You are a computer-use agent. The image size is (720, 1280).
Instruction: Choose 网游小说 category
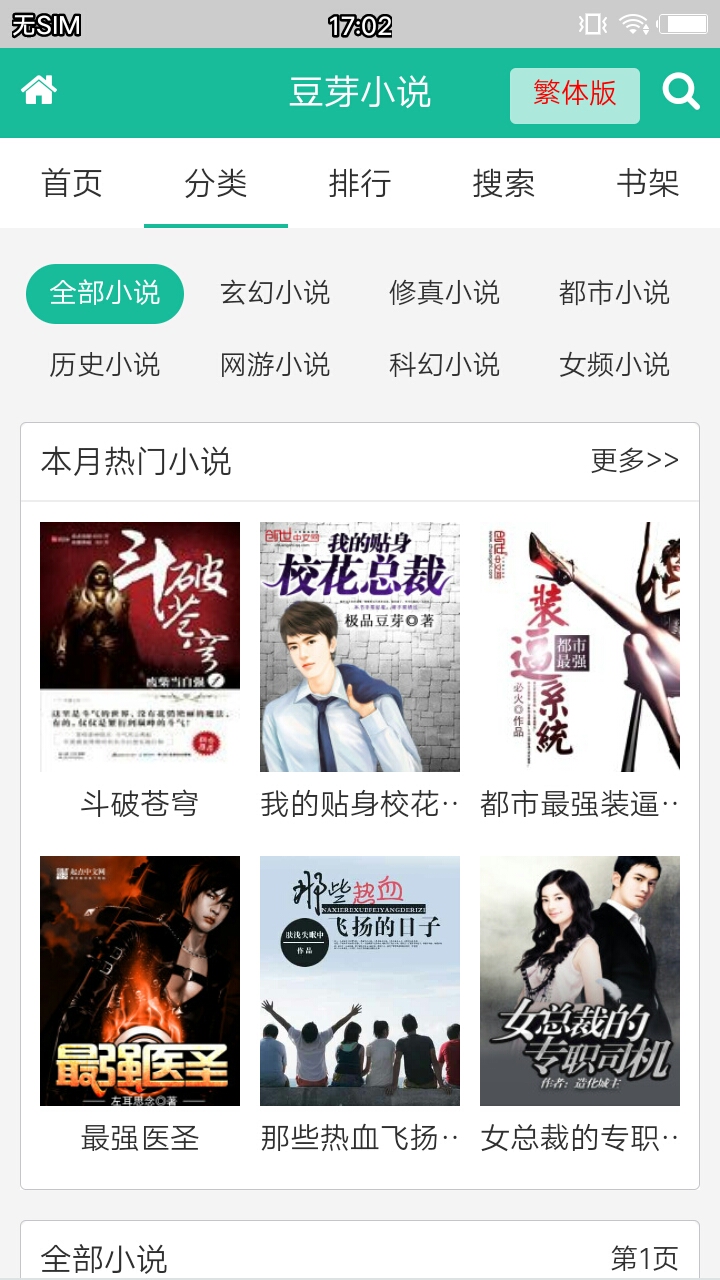[275, 365]
